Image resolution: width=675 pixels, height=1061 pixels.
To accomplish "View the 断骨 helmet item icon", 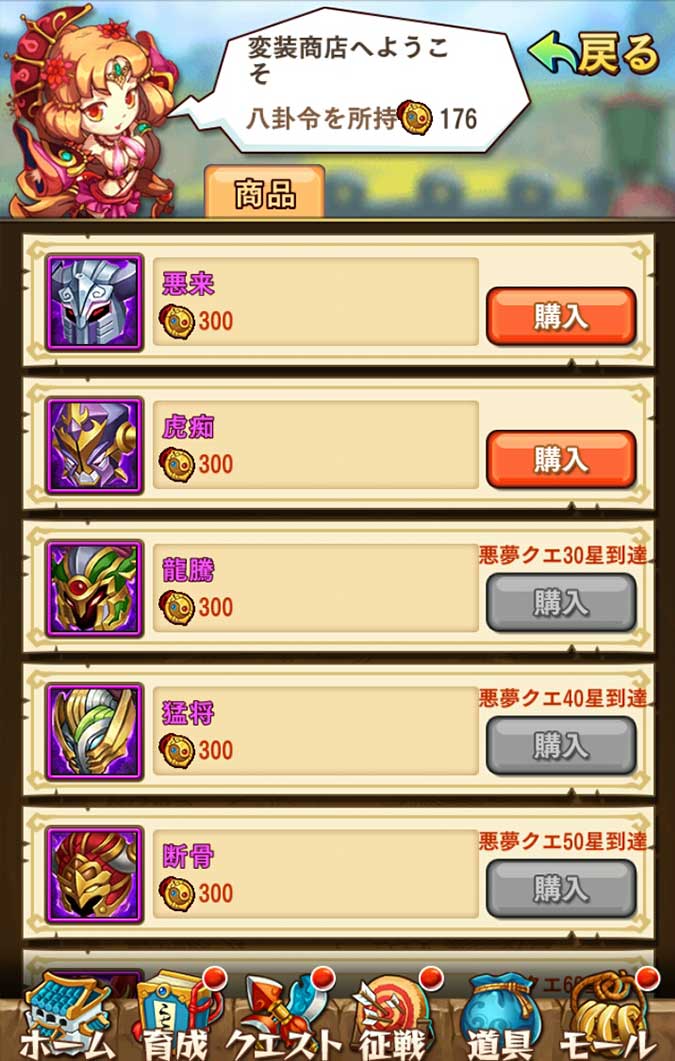I will [x=95, y=874].
